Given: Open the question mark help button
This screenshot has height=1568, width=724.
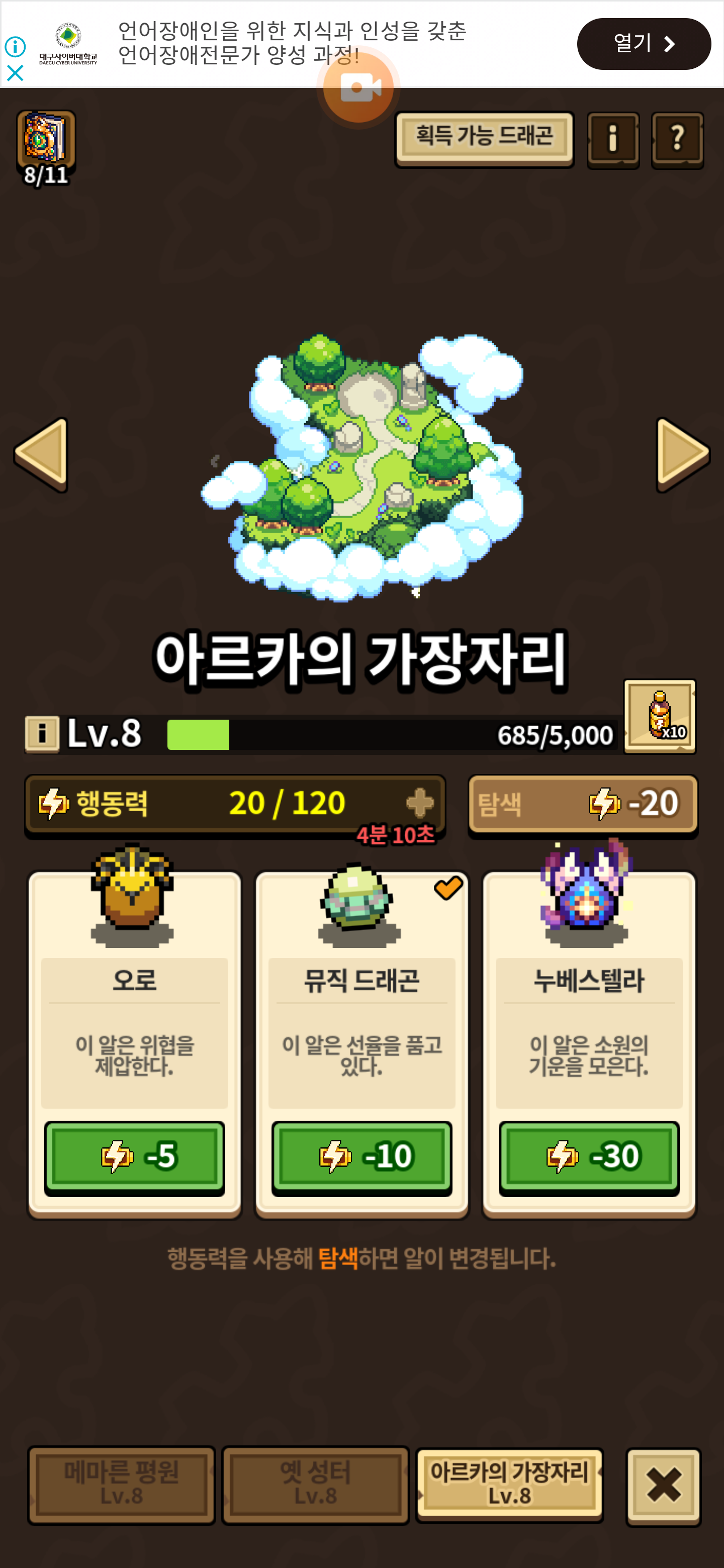Looking at the screenshot, I should (x=677, y=139).
